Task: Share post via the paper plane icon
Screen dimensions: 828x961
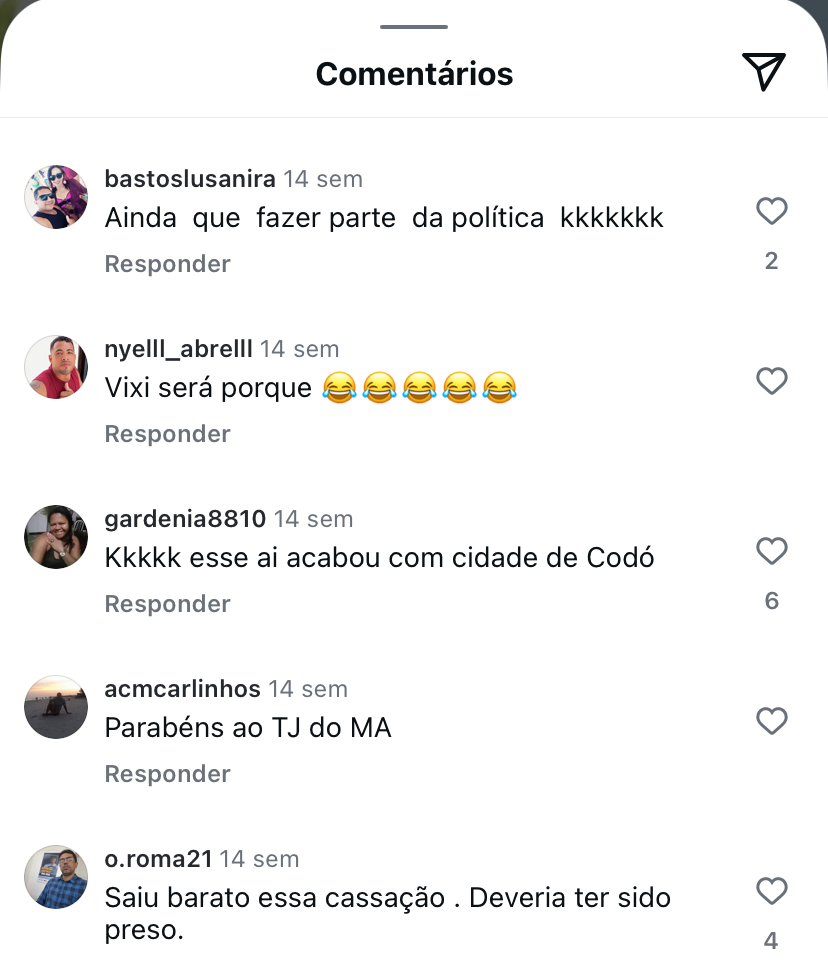Action: tap(764, 72)
